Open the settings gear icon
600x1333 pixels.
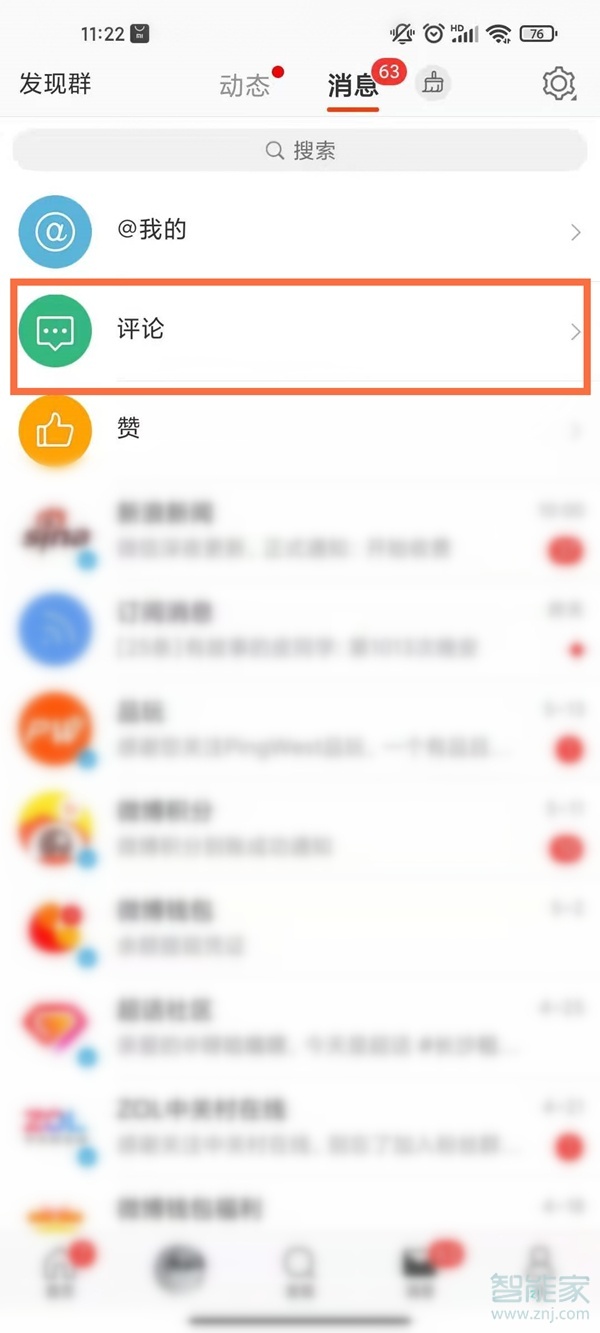(559, 84)
